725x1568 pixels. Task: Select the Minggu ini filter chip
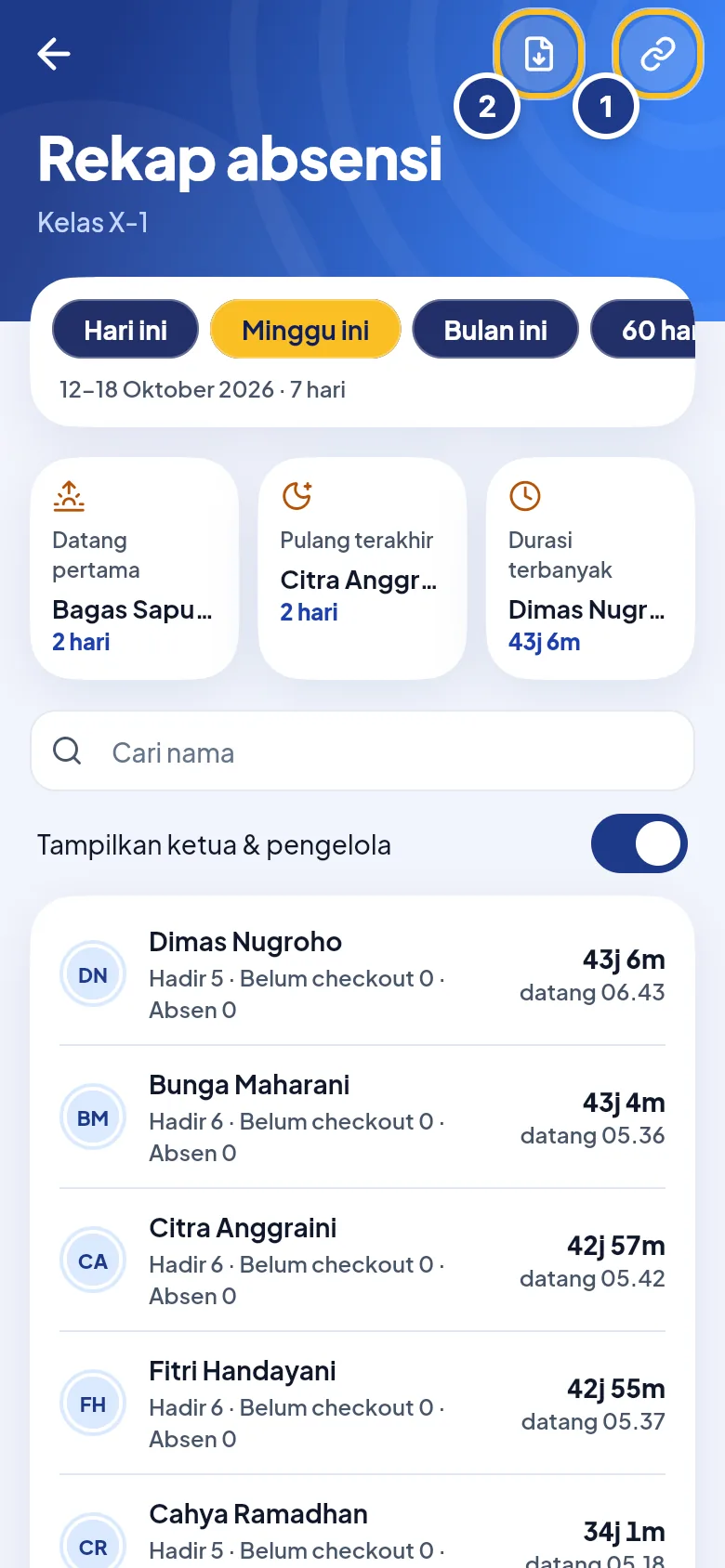click(306, 330)
